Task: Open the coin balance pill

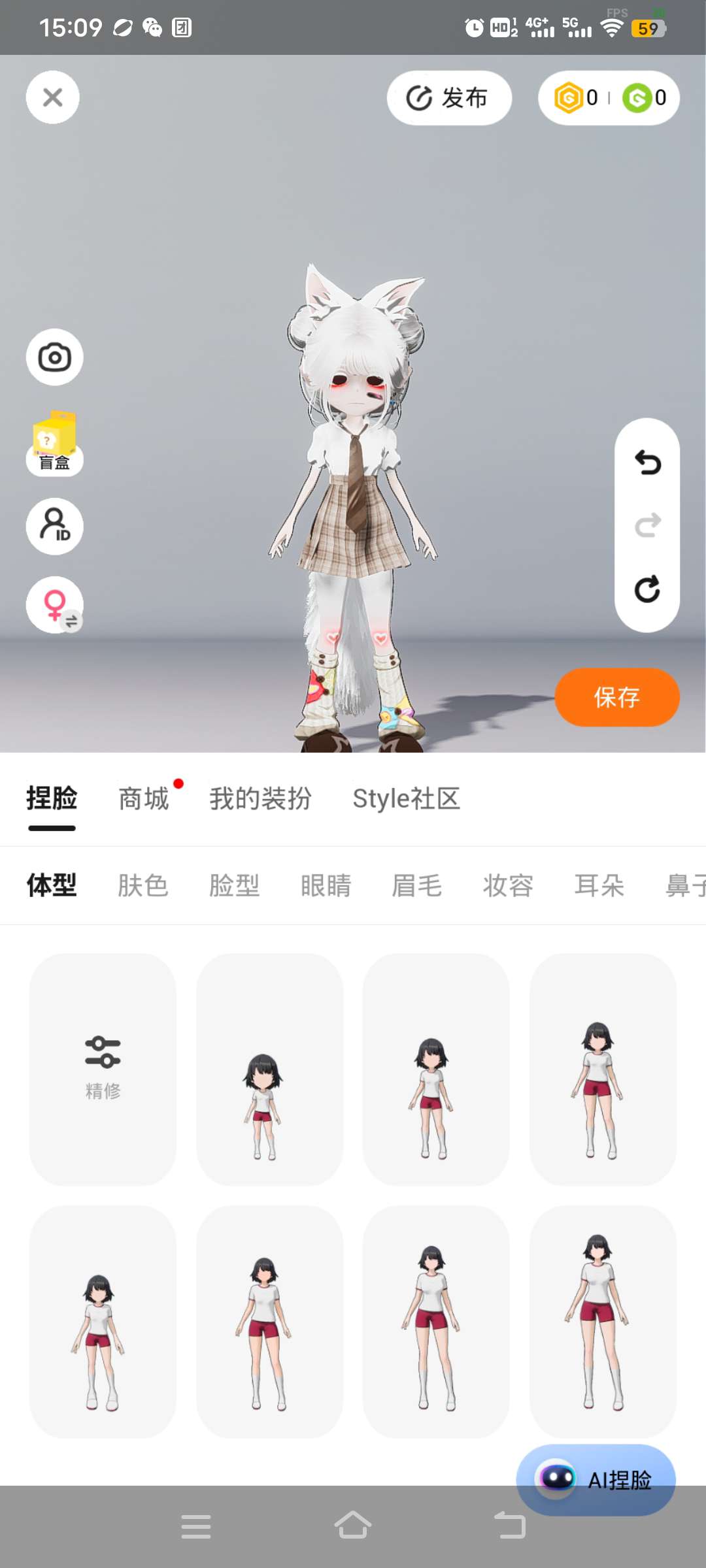Action: click(x=609, y=98)
